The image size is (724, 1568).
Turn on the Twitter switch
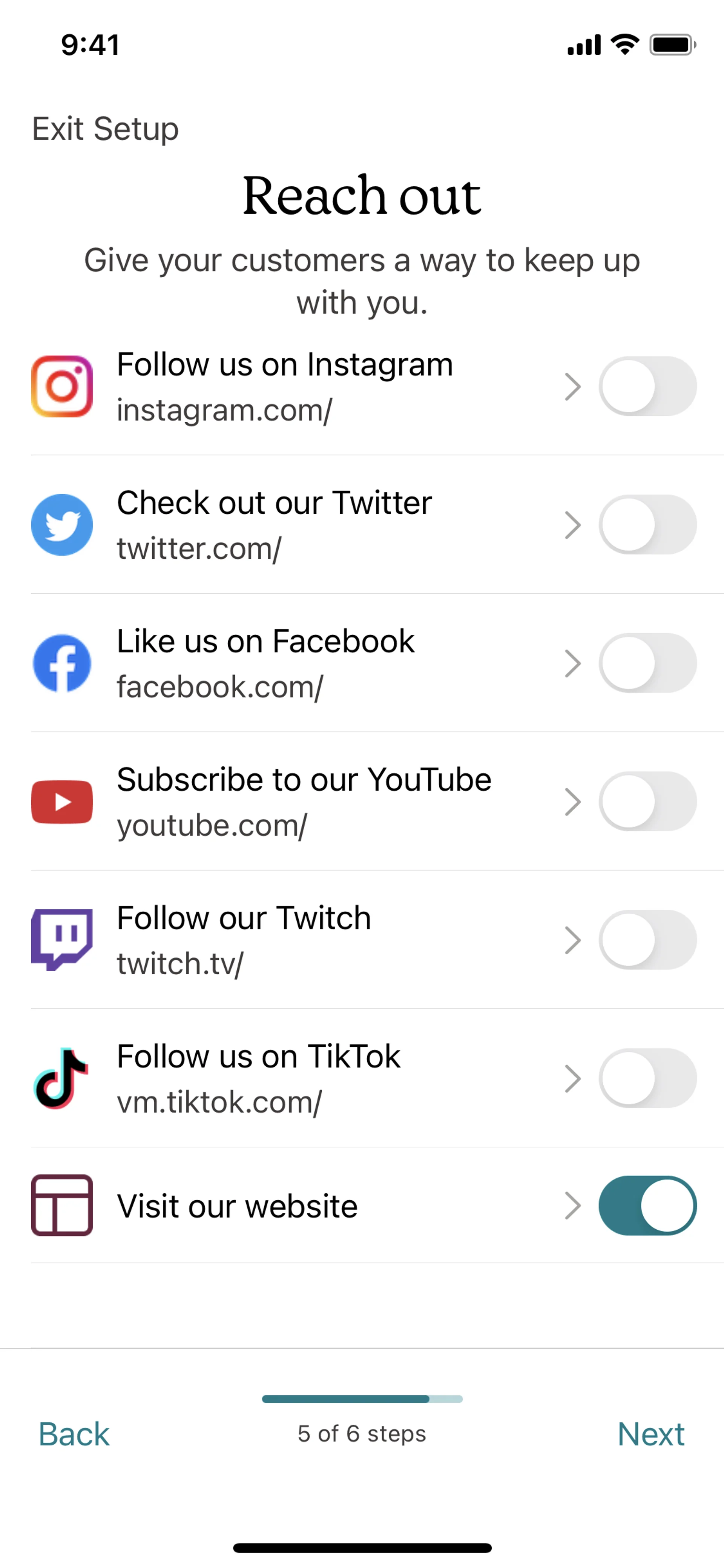[x=647, y=525]
